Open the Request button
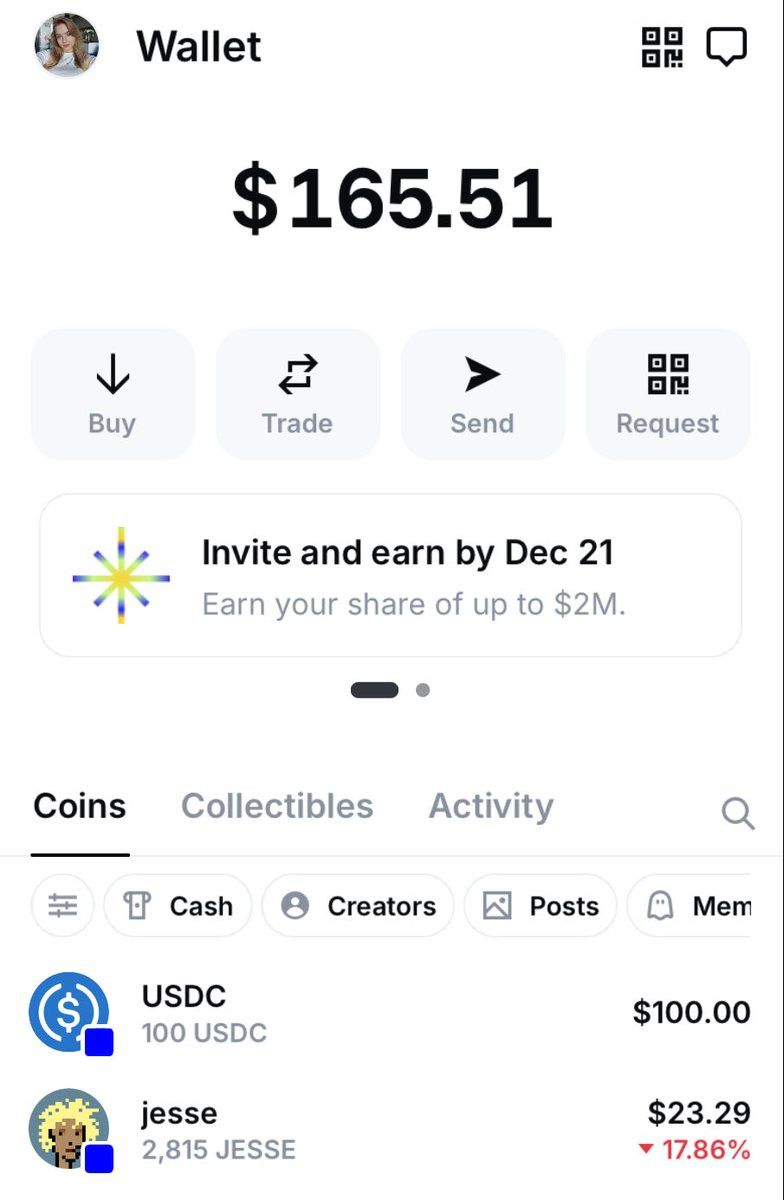 (667, 394)
